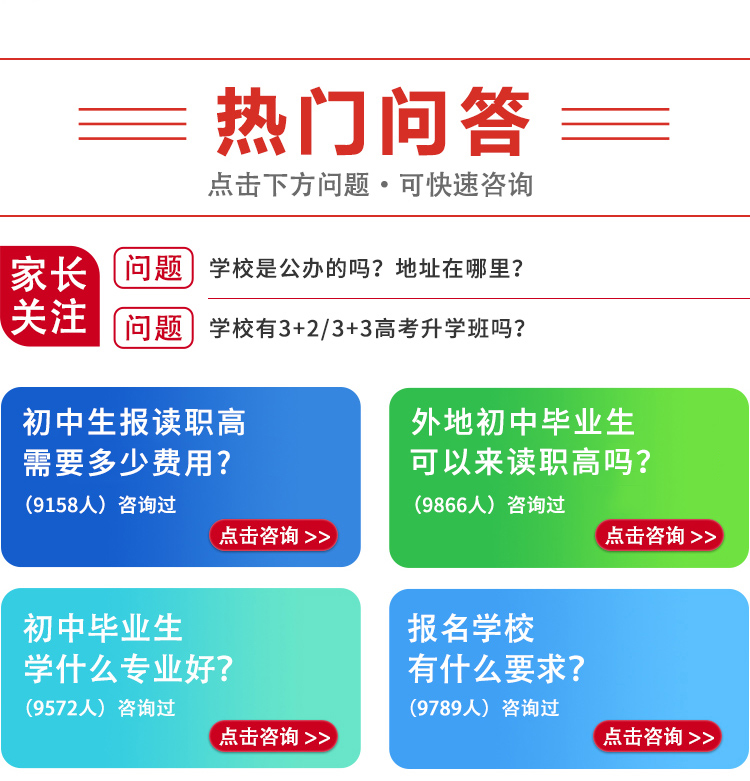This screenshot has width=750, height=781.
Task: Tap 点击咨询 on the which-major-is-good card
Action: click(x=274, y=737)
